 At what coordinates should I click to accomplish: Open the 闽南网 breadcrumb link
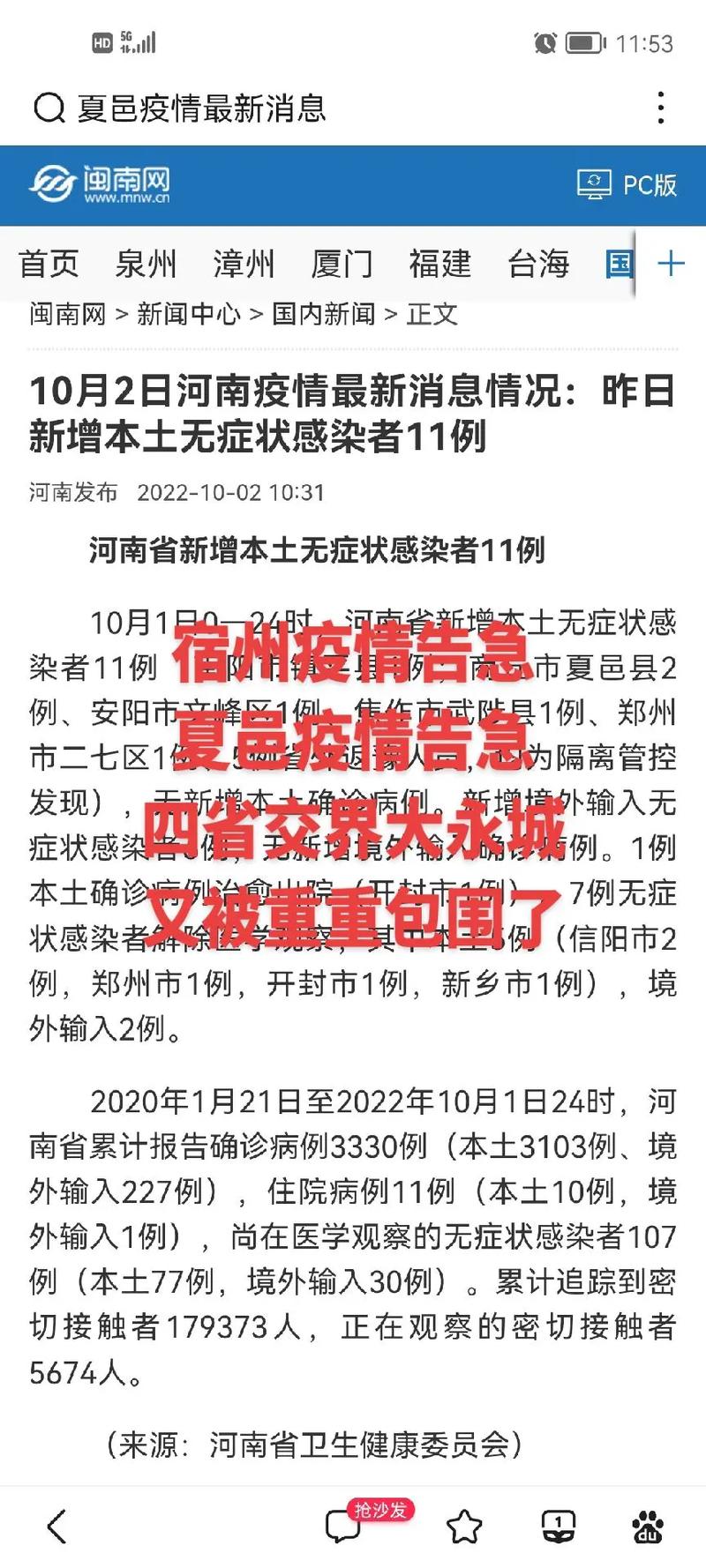coord(68,314)
